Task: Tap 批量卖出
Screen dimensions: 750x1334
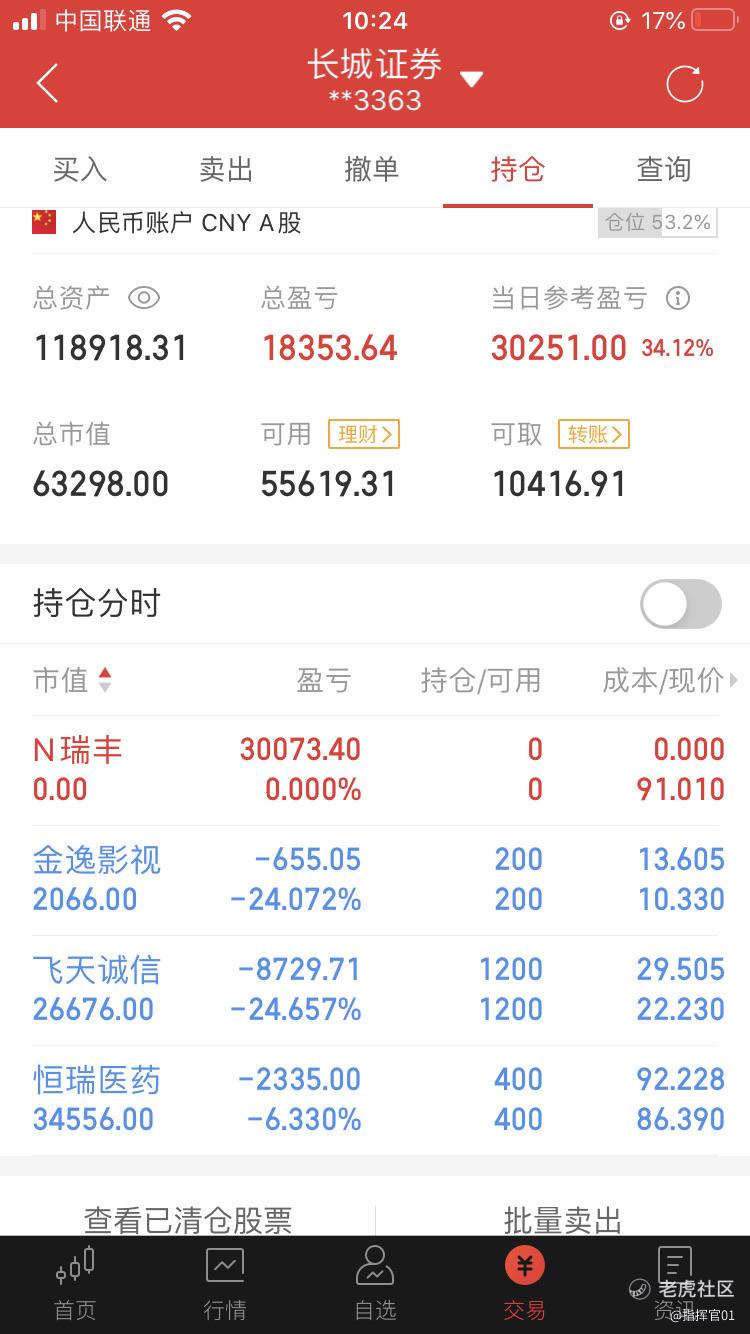Action: [563, 1220]
